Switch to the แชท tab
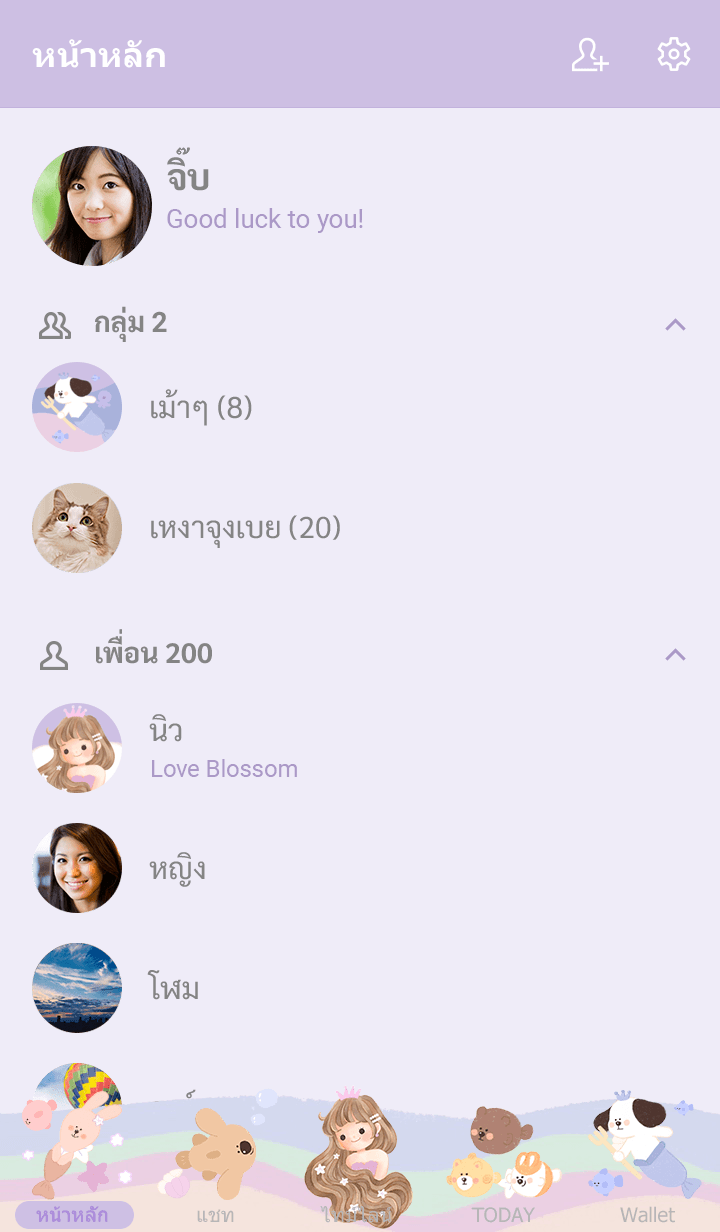Image resolution: width=720 pixels, height=1232 pixels. click(215, 1214)
